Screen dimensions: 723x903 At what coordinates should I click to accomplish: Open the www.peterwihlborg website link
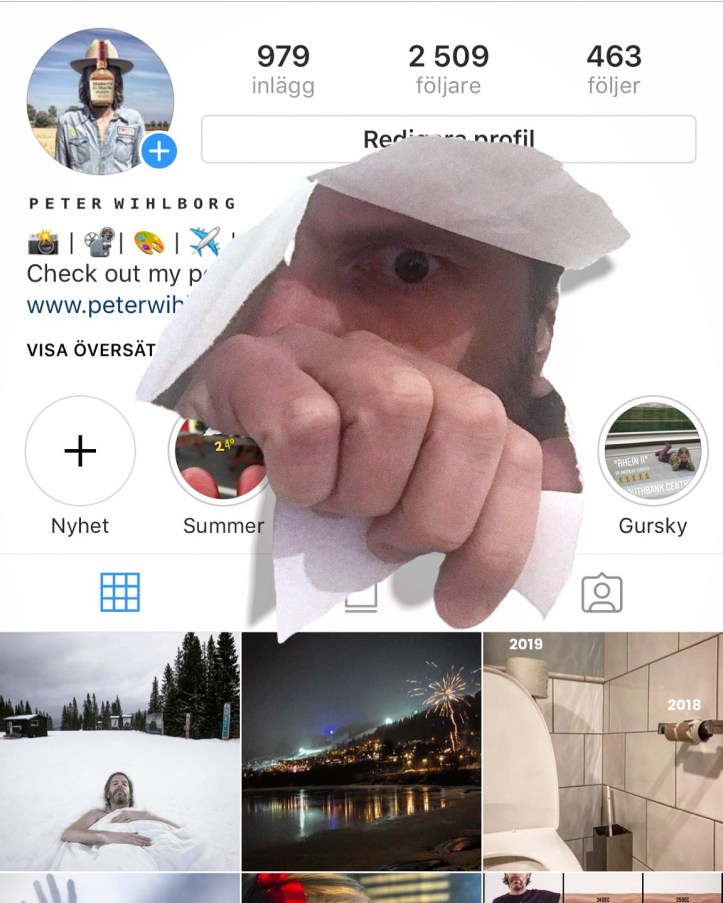pos(105,304)
